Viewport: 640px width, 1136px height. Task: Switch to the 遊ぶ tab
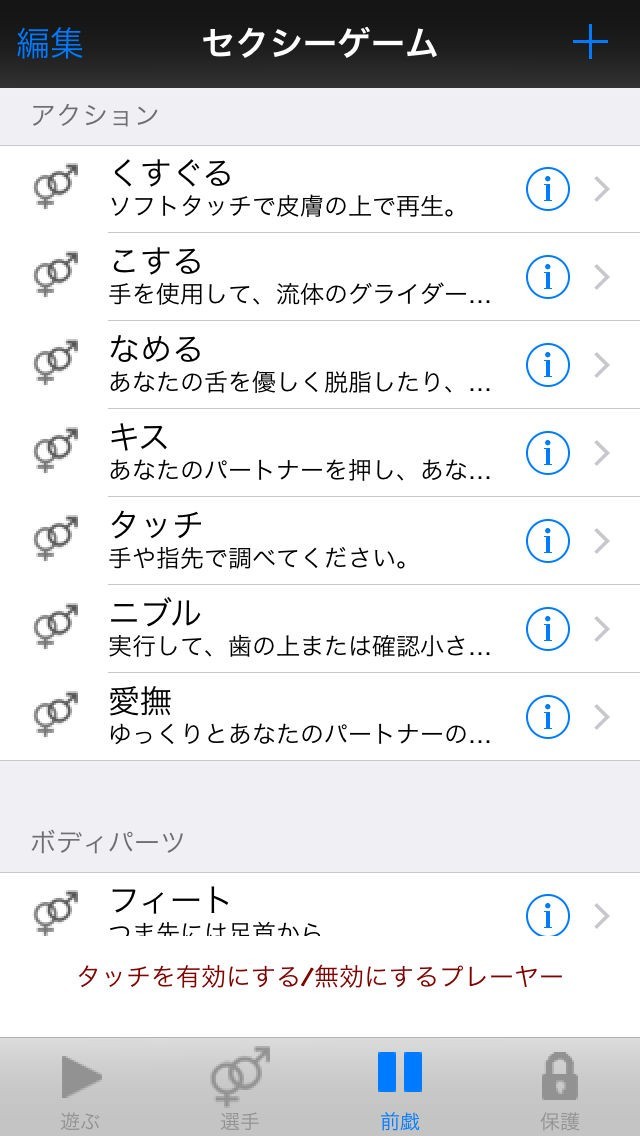(80, 1088)
